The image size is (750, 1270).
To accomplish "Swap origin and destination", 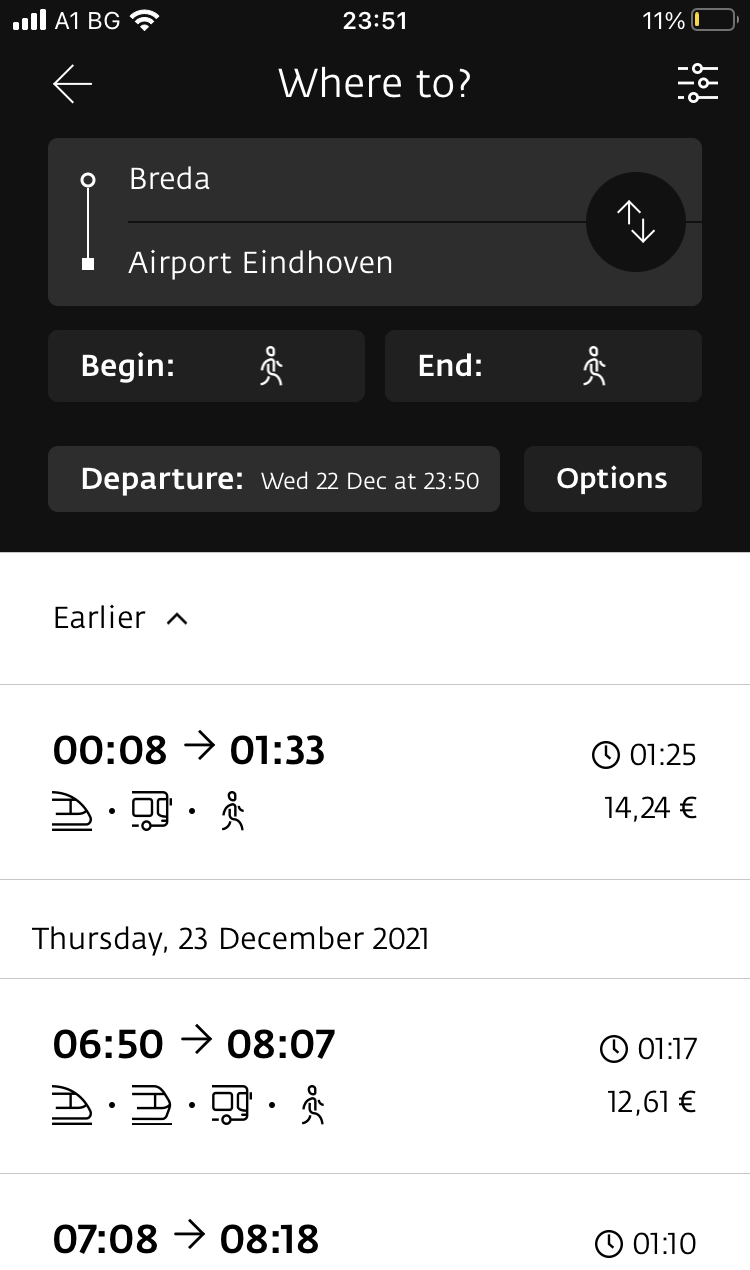I will [636, 222].
